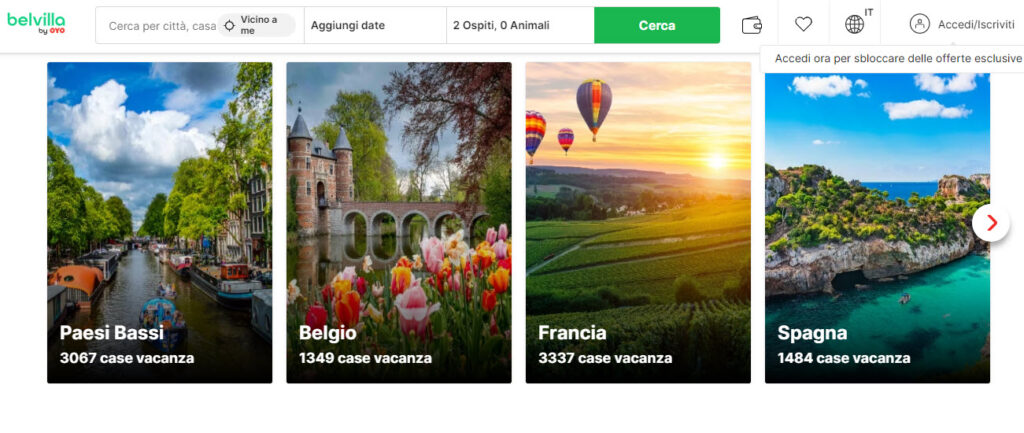Image resolution: width=1024 pixels, height=433 pixels.
Task: Open the guests and pets selector
Action: tap(518, 26)
